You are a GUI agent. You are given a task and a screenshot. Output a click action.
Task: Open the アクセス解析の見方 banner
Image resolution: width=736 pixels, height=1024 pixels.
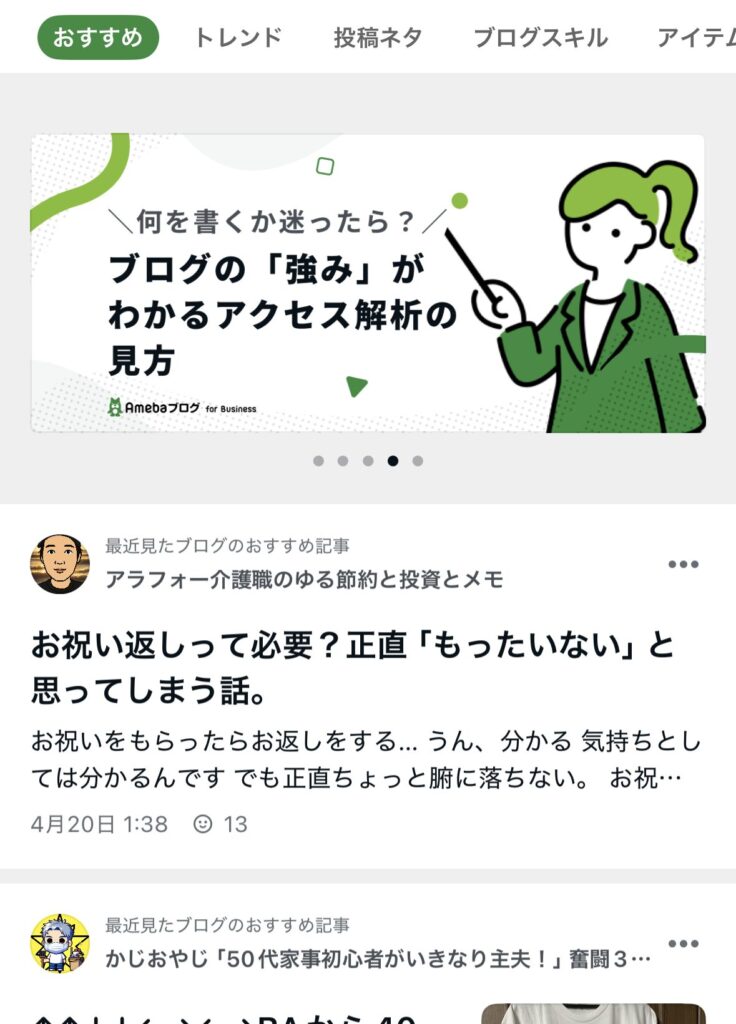coord(367,284)
